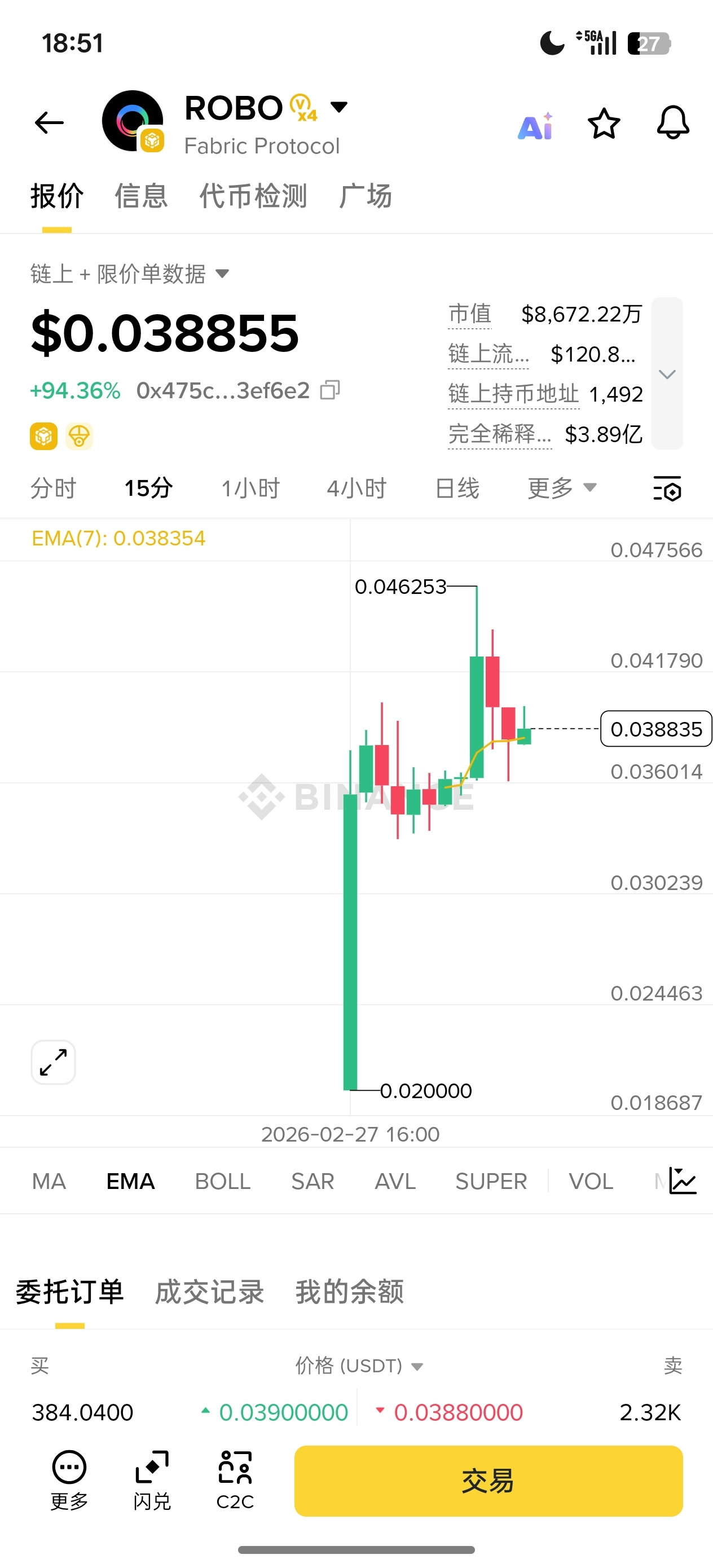Open the AI assistant icon

535,126
